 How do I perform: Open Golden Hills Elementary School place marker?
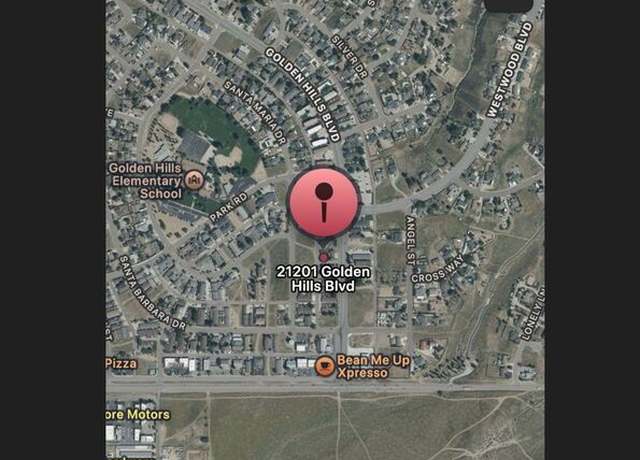pyautogui.click(x=194, y=180)
